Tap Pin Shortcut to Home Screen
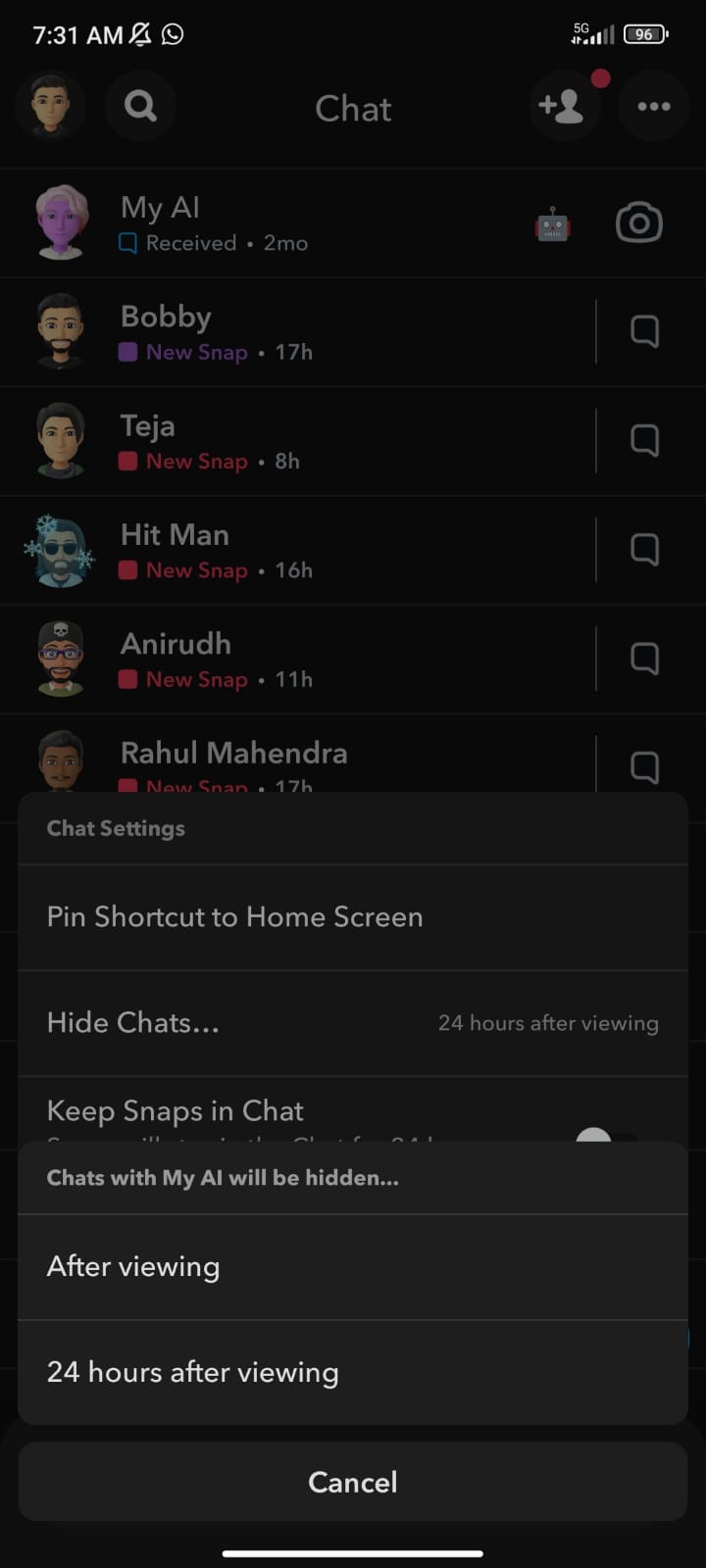Screen dimensions: 706x1568 click(352, 917)
